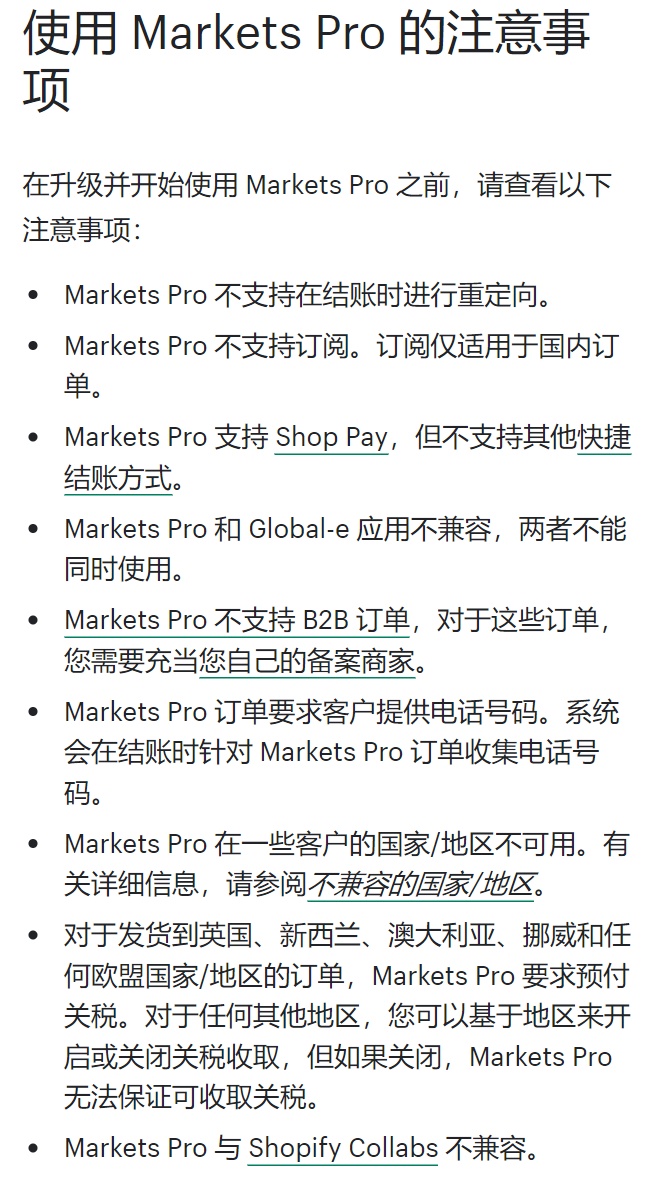Open the Shop Pay link
Image resolution: width=648 pixels, height=1190 pixels.
[x=331, y=437]
